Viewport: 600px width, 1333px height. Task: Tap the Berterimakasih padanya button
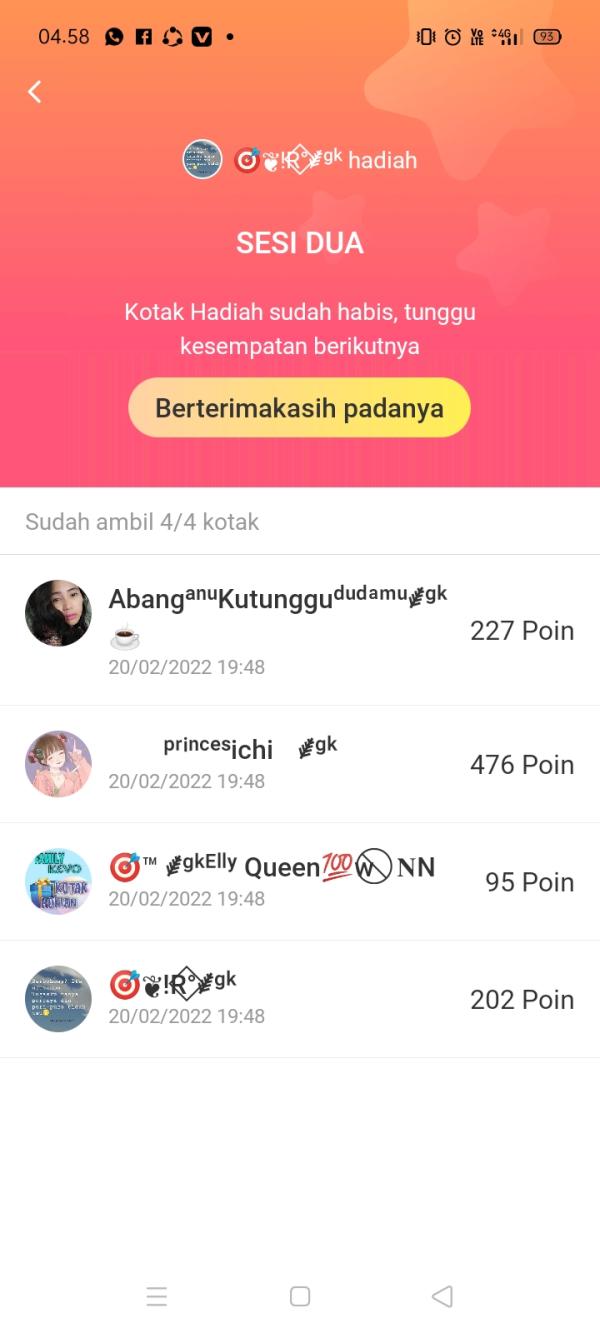click(x=299, y=408)
